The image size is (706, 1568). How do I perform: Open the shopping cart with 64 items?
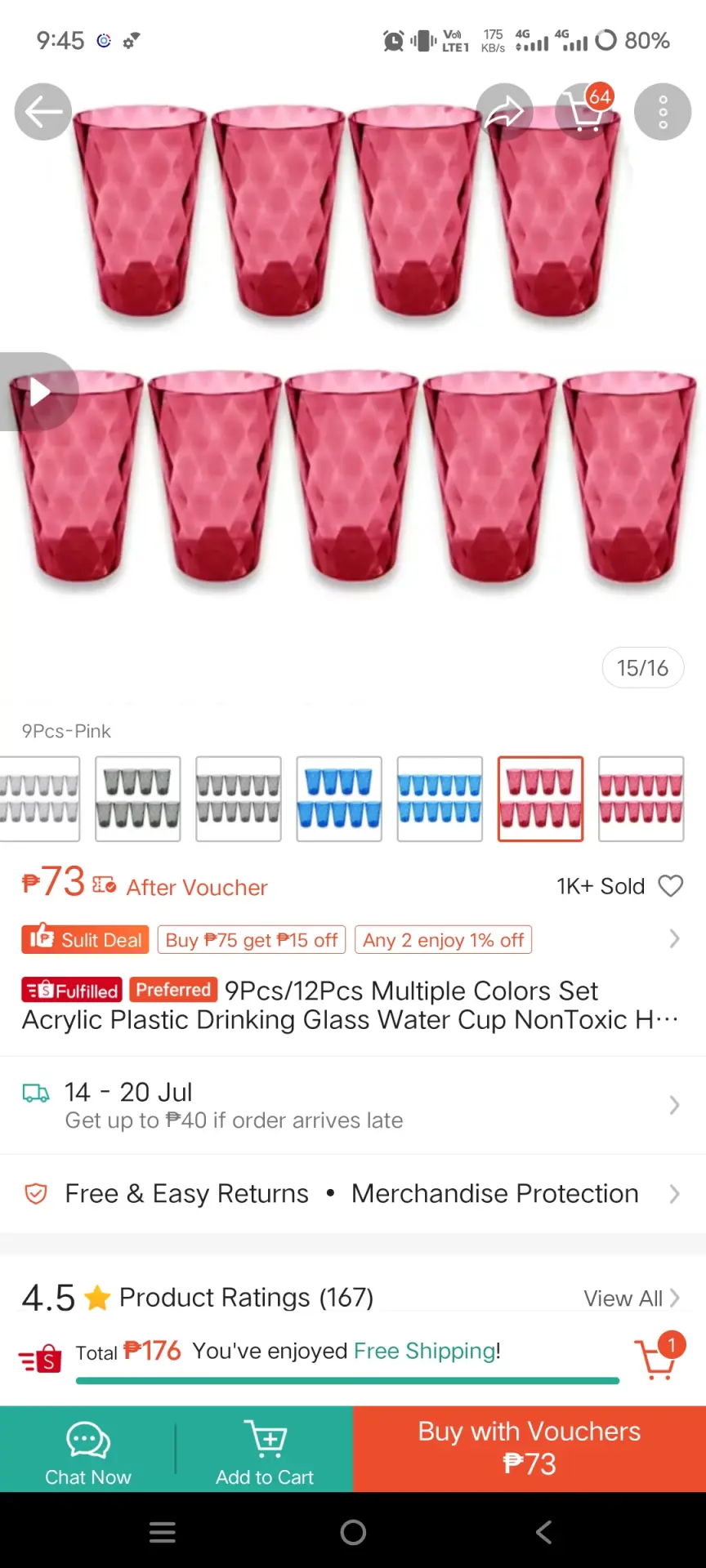(x=585, y=112)
